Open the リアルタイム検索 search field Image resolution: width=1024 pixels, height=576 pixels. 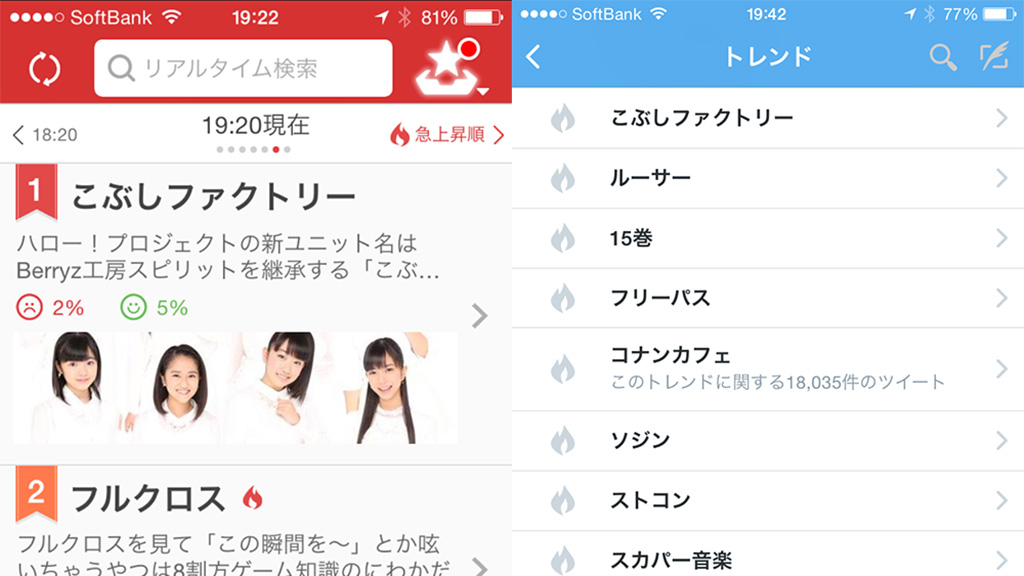(243, 69)
